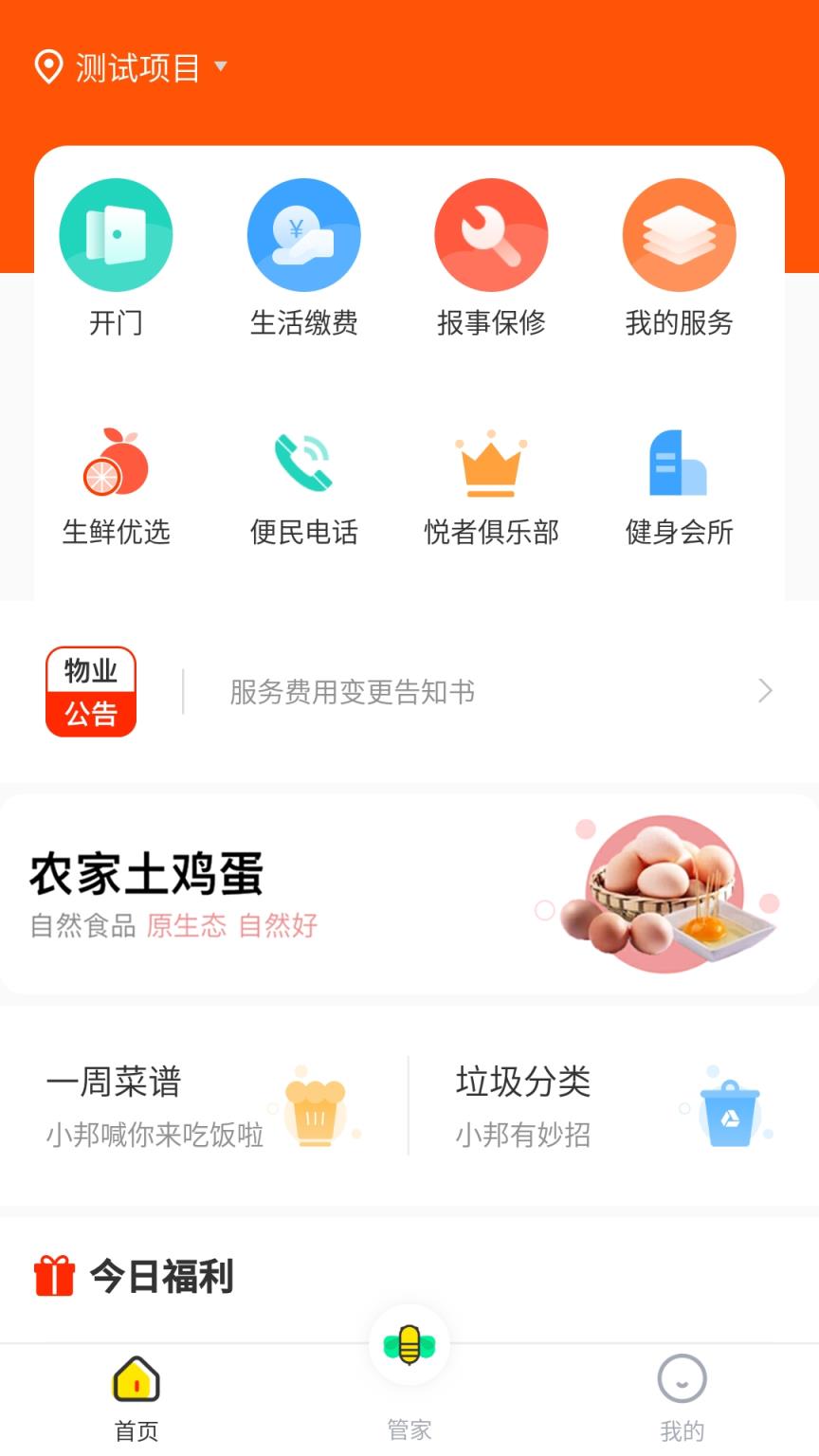Open 报事保修 repair reporting via wrench icon
Viewport: 819px width, 1456px height.
pyautogui.click(x=491, y=234)
